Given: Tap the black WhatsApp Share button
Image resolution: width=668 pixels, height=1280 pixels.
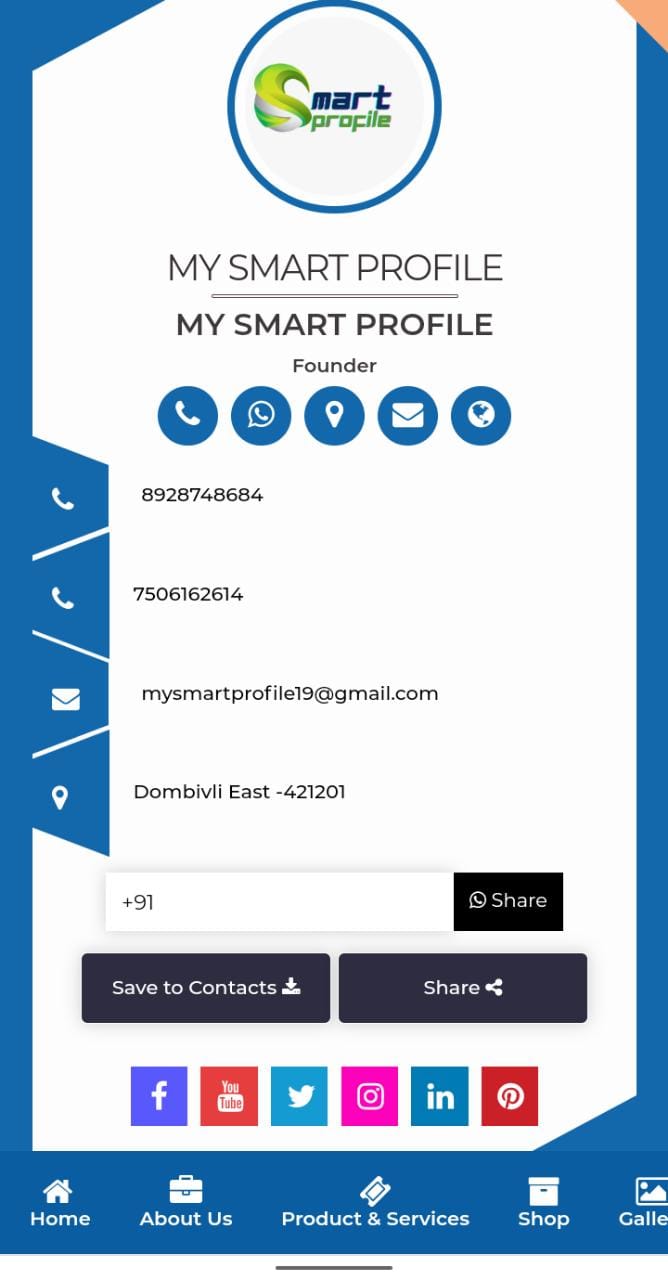Looking at the screenshot, I should pos(508,901).
